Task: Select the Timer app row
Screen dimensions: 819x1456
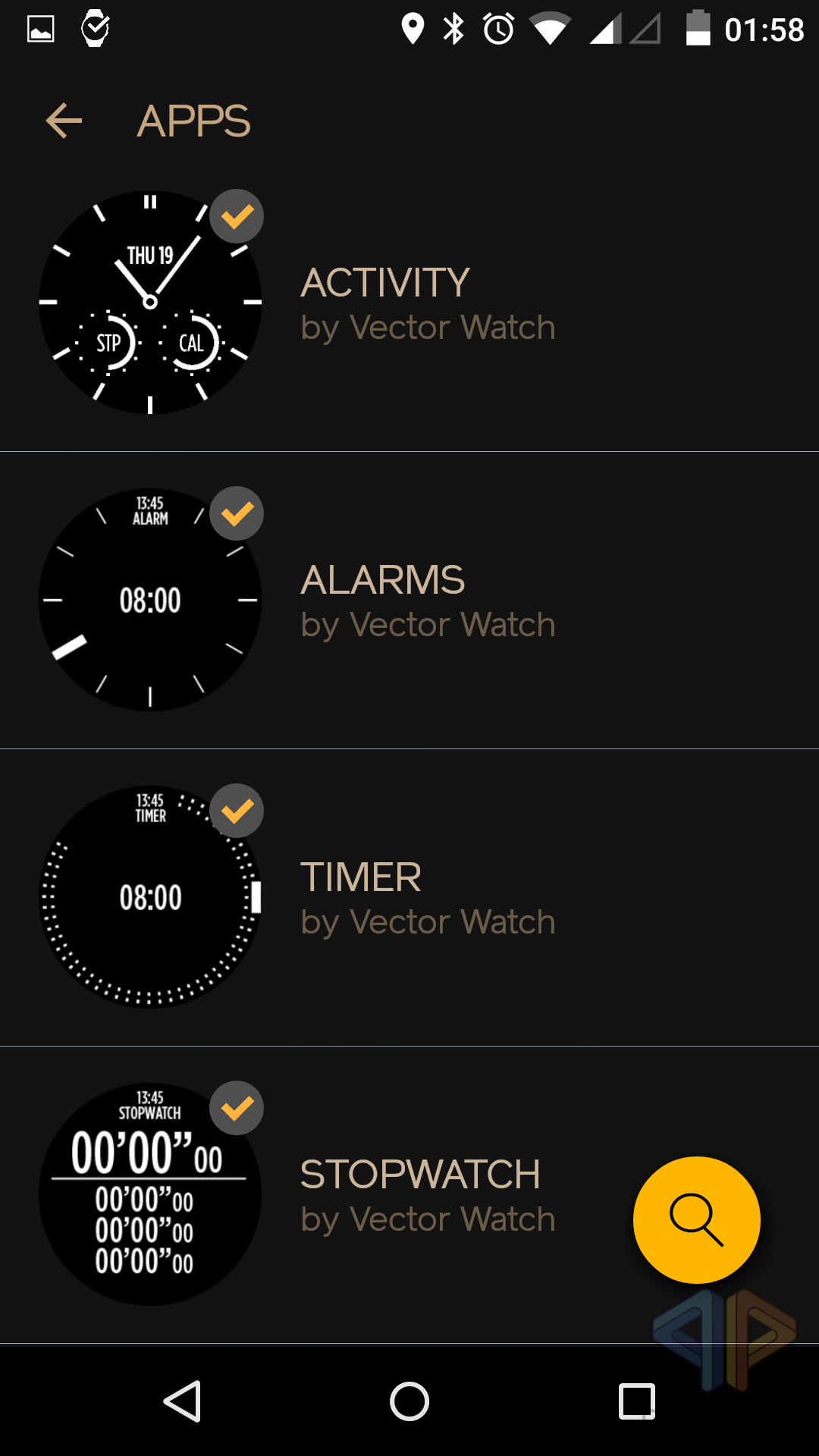Action: click(428, 898)
